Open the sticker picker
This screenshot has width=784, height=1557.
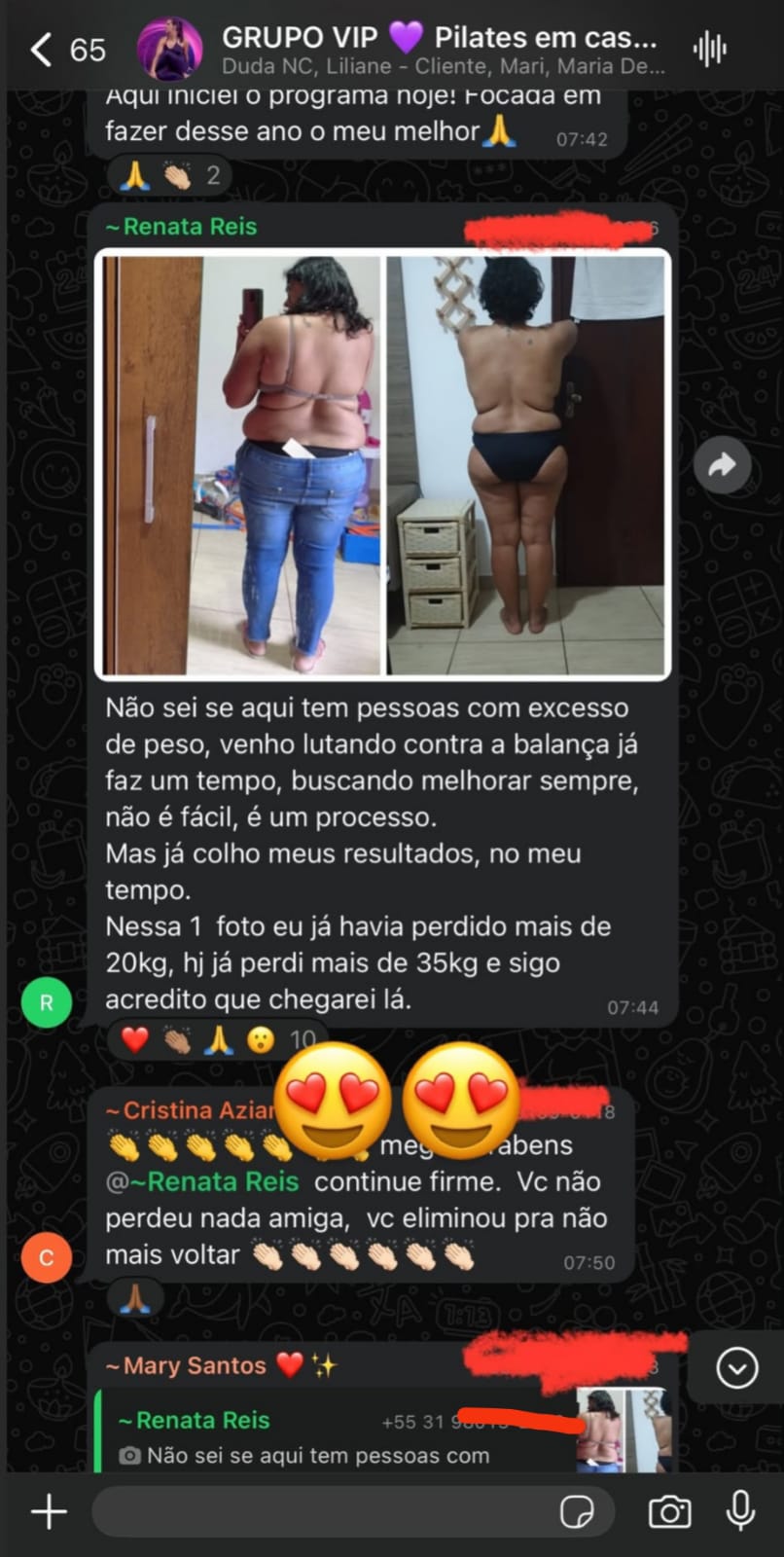click(x=577, y=1511)
